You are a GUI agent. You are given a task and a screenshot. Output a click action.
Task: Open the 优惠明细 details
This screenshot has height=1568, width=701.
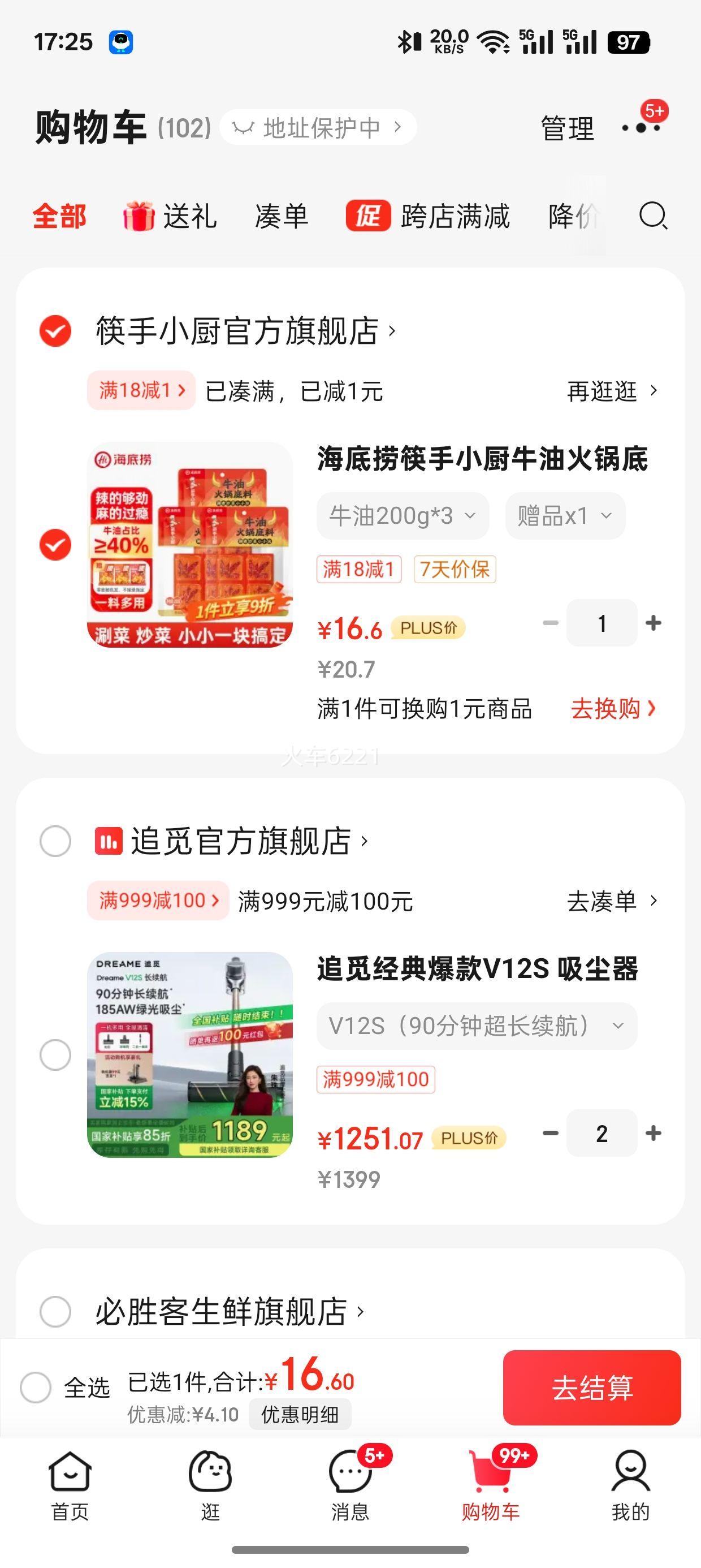click(300, 1415)
